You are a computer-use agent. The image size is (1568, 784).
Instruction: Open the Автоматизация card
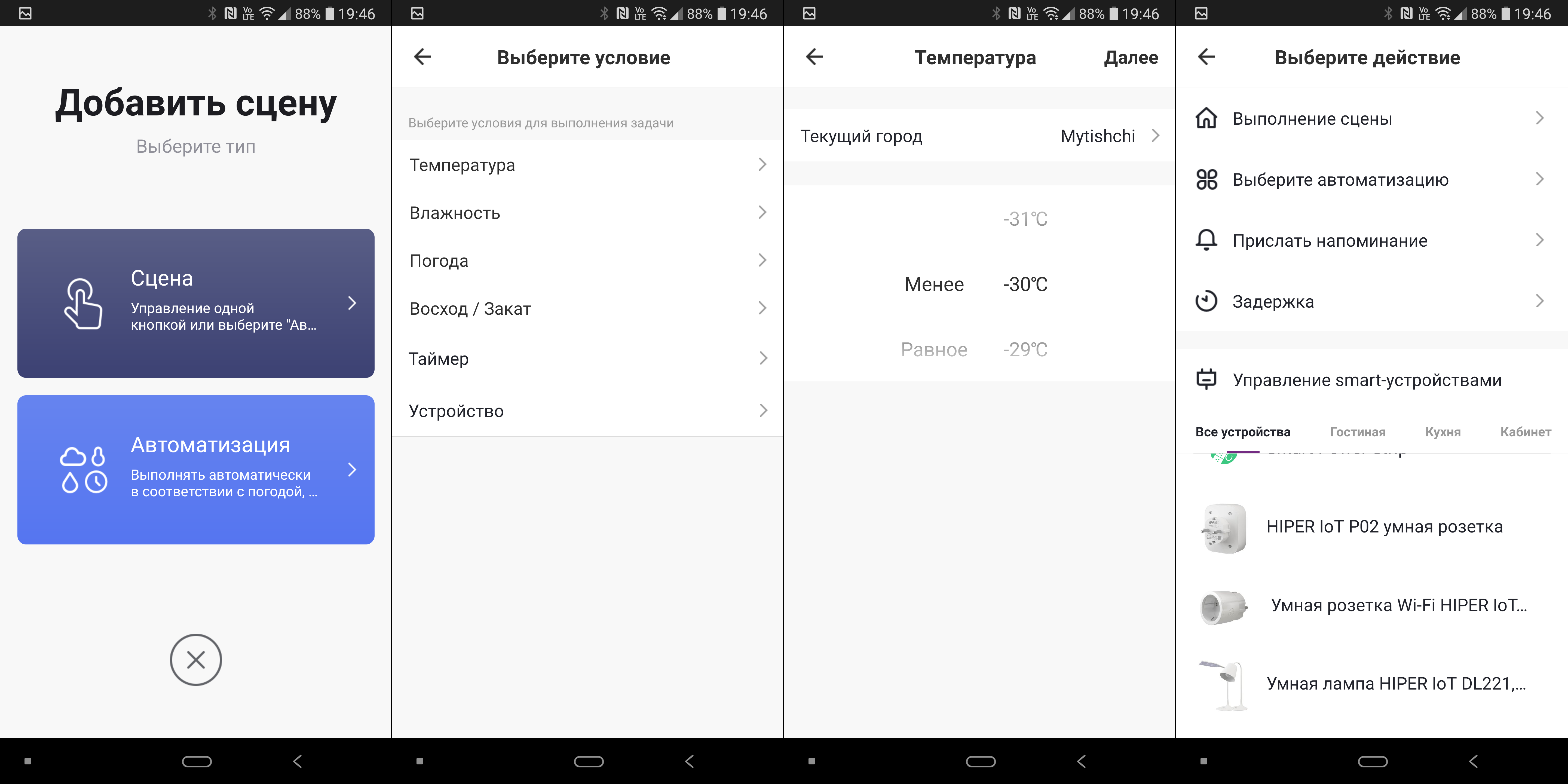pyautogui.click(x=195, y=469)
